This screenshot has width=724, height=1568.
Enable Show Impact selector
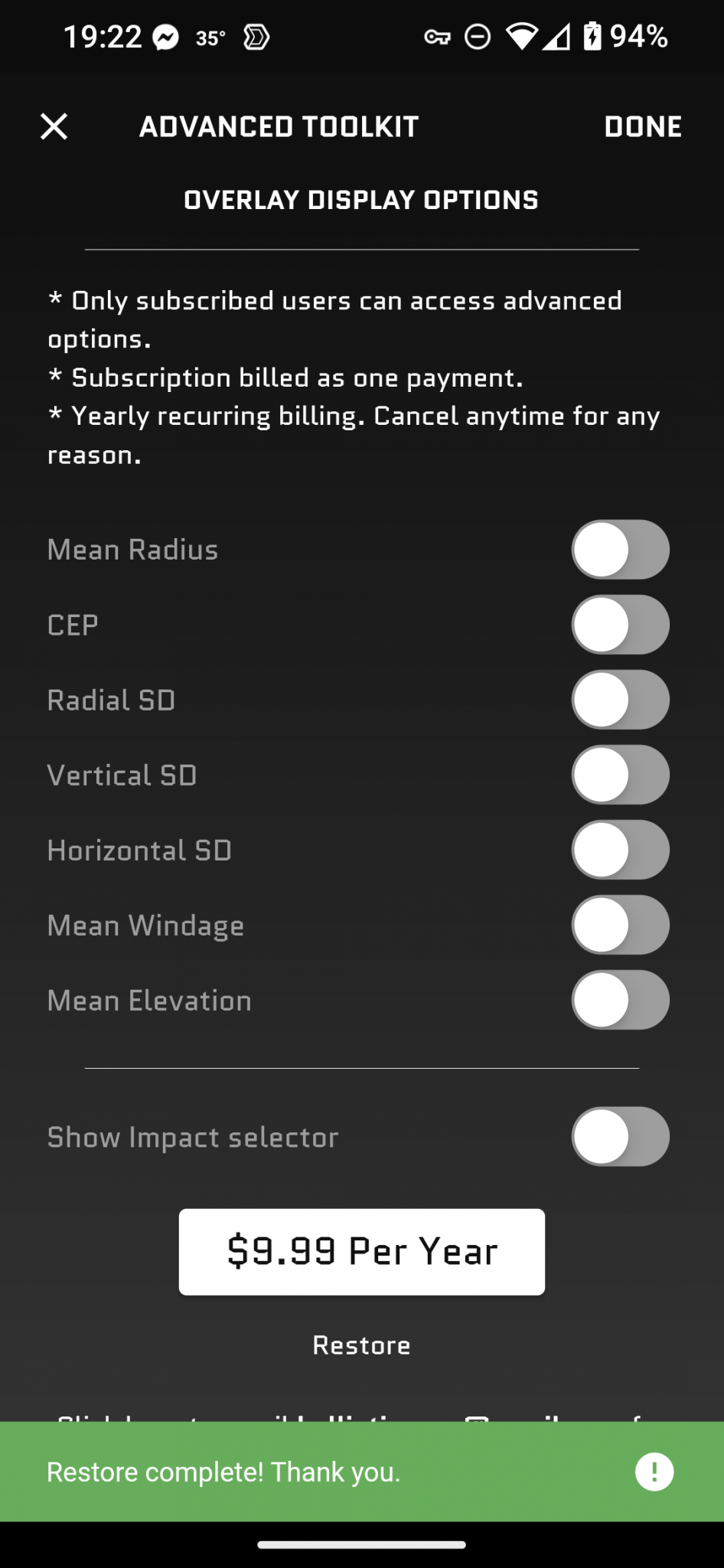620,1137
